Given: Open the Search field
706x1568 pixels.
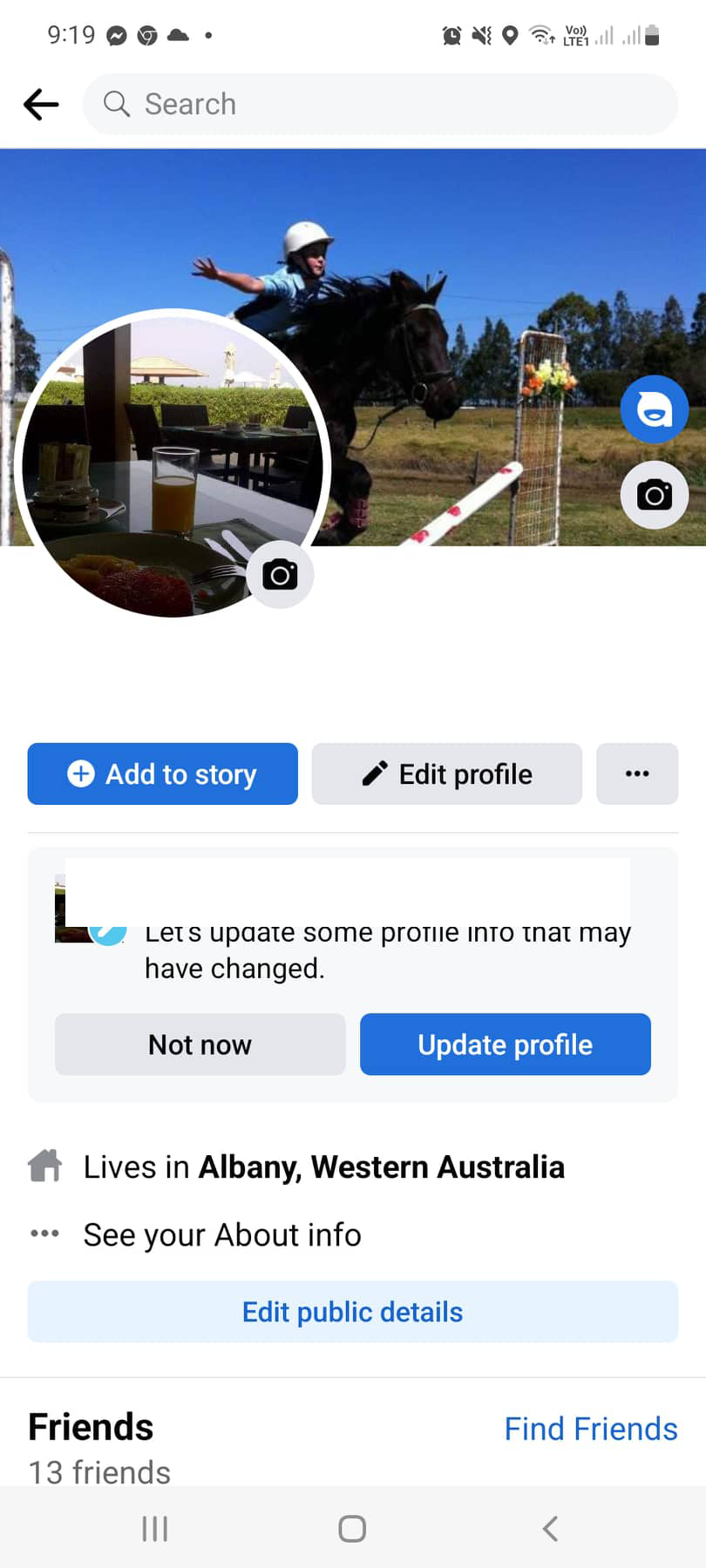Looking at the screenshot, I should coord(380,105).
